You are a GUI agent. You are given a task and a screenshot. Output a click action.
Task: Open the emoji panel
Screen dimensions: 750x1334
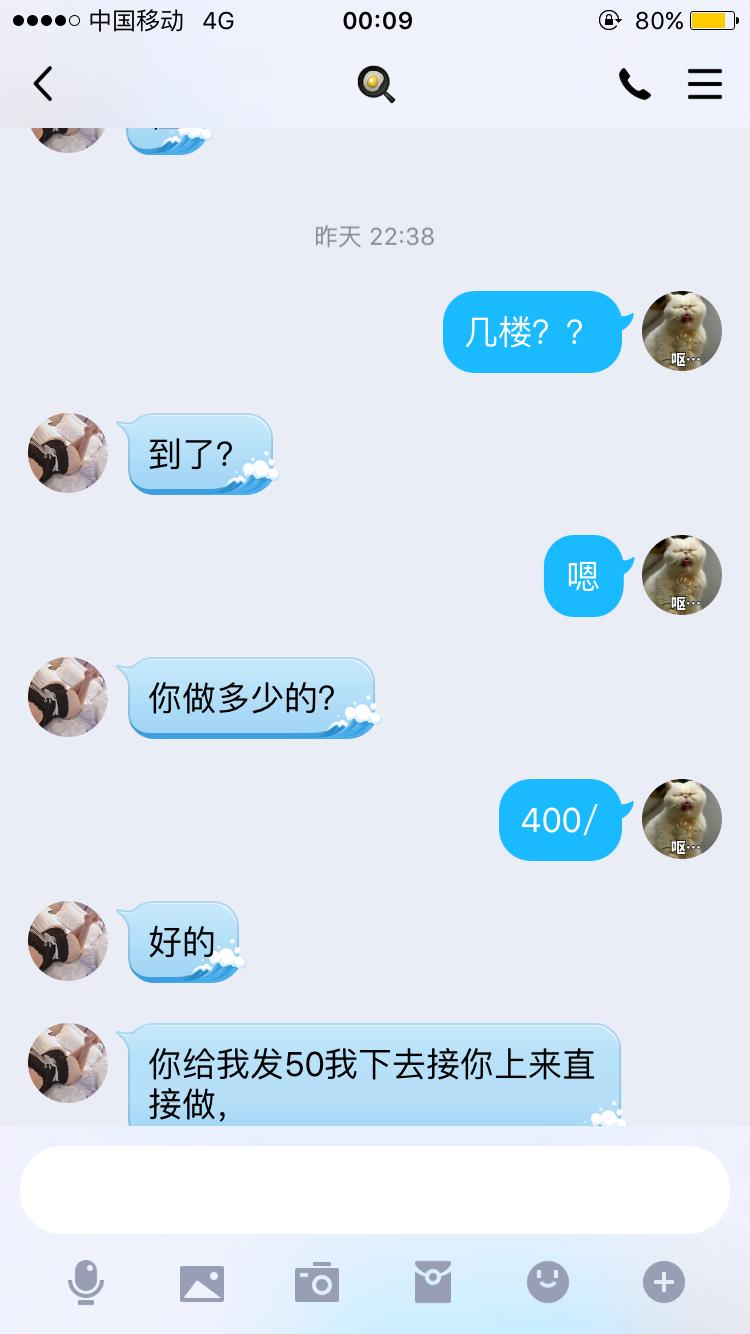click(x=548, y=1282)
